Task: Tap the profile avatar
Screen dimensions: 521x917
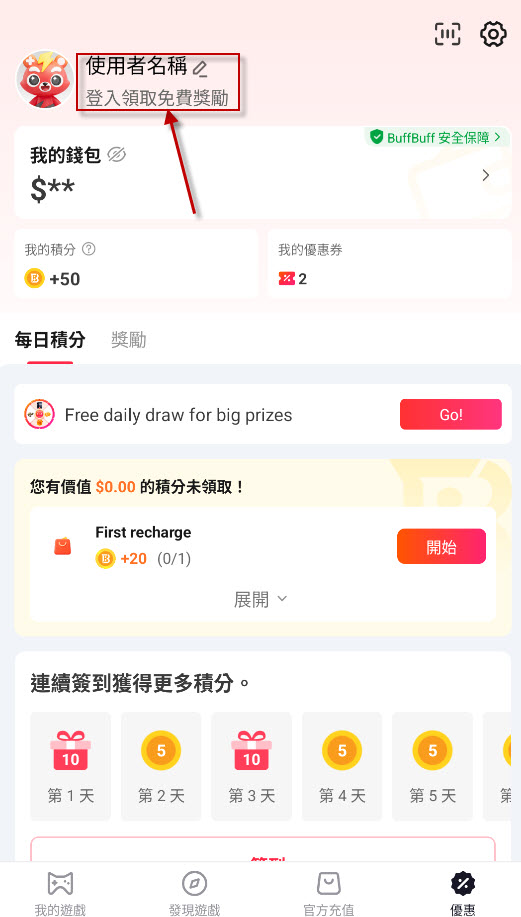Action: click(44, 80)
